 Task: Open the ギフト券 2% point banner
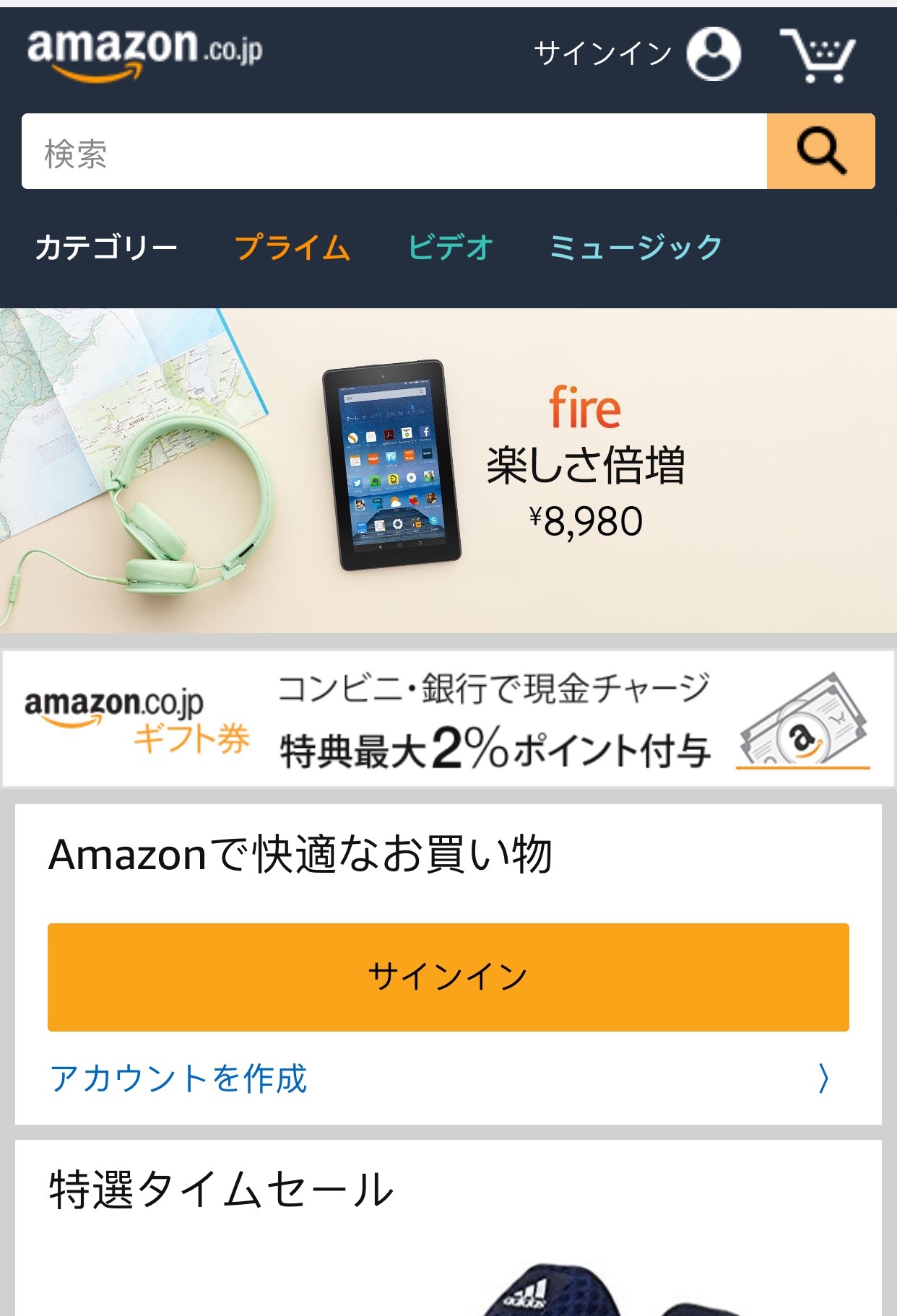(448, 719)
